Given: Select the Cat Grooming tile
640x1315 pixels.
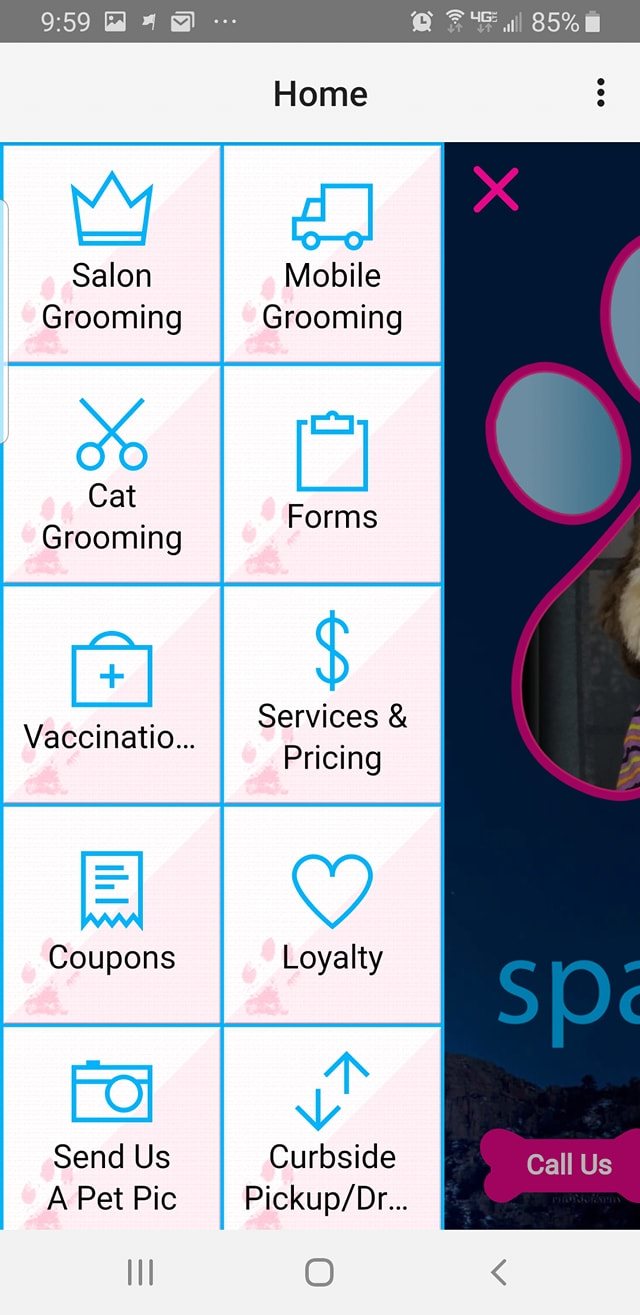Looking at the screenshot, I should point(112,474).
